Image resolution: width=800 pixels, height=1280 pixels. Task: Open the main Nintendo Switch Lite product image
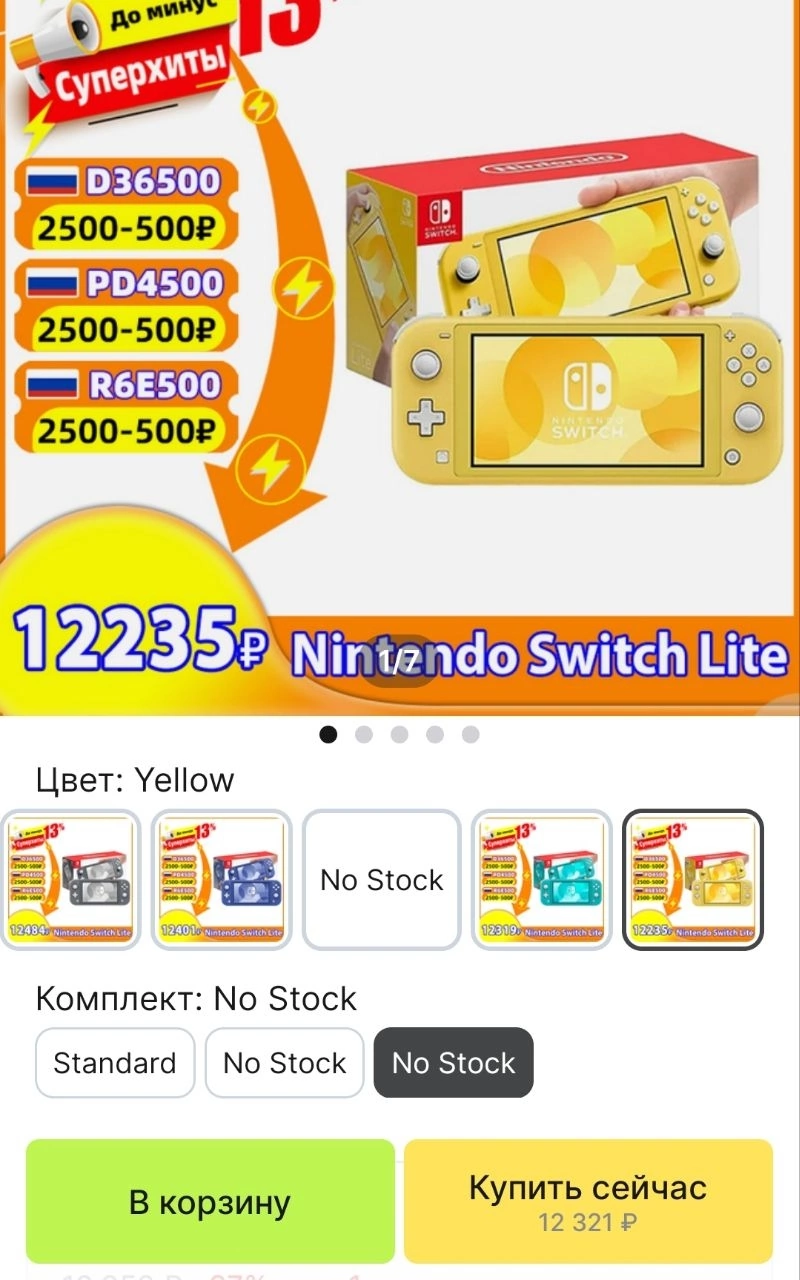click(x=400, y=358)
